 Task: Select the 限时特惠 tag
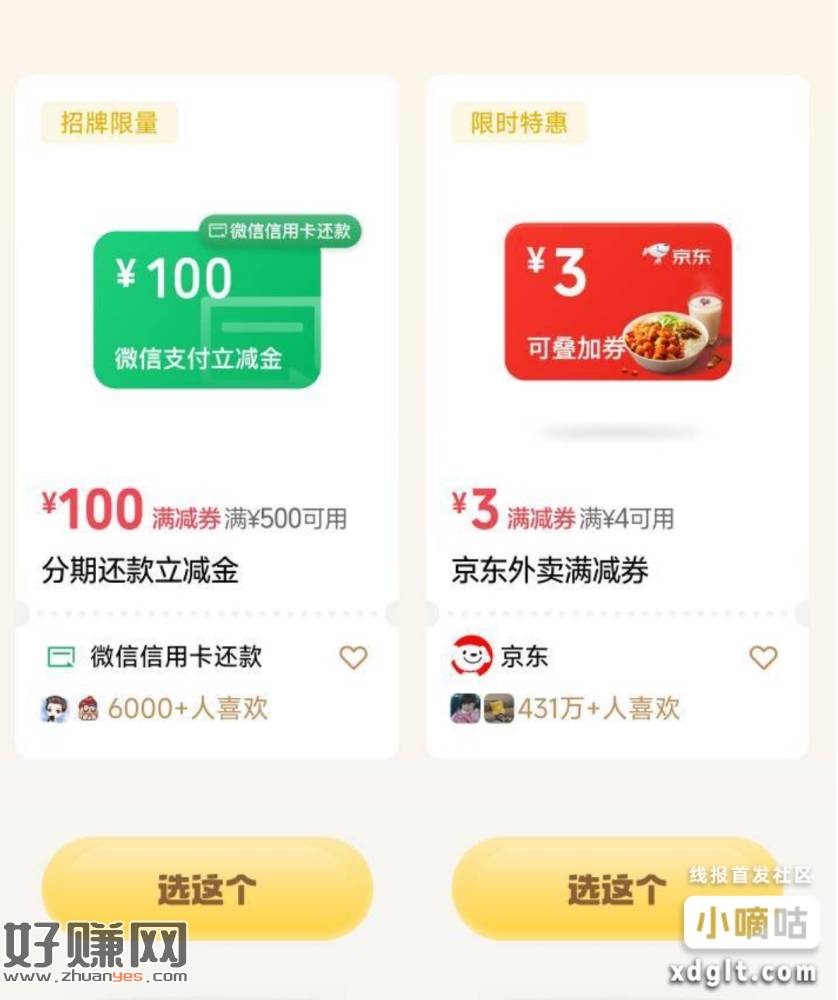click(520, 121)
